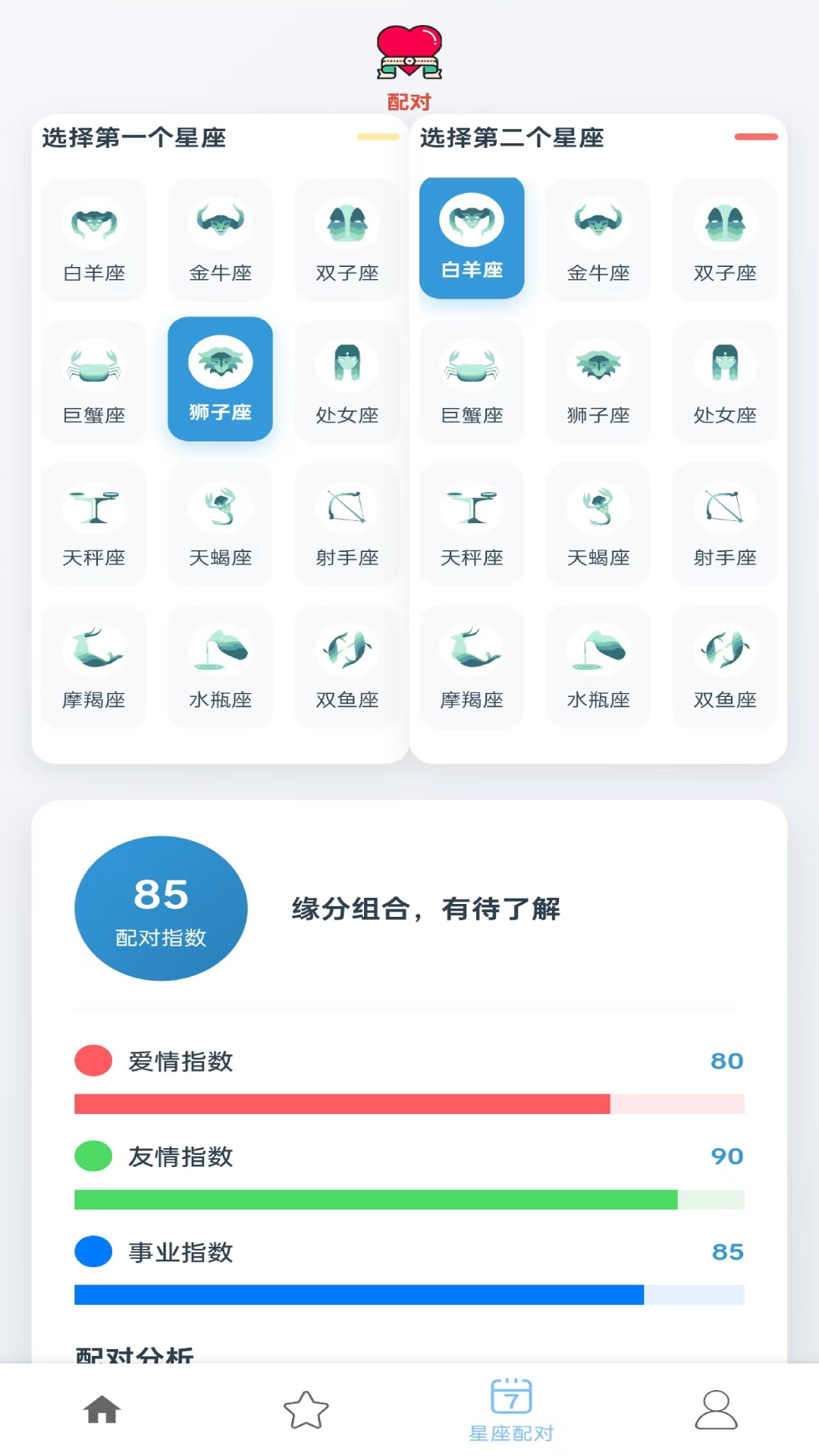Choose 天蝎座 as the second zodiac sign
The image size is (819, 1456).
click(598, 523)
